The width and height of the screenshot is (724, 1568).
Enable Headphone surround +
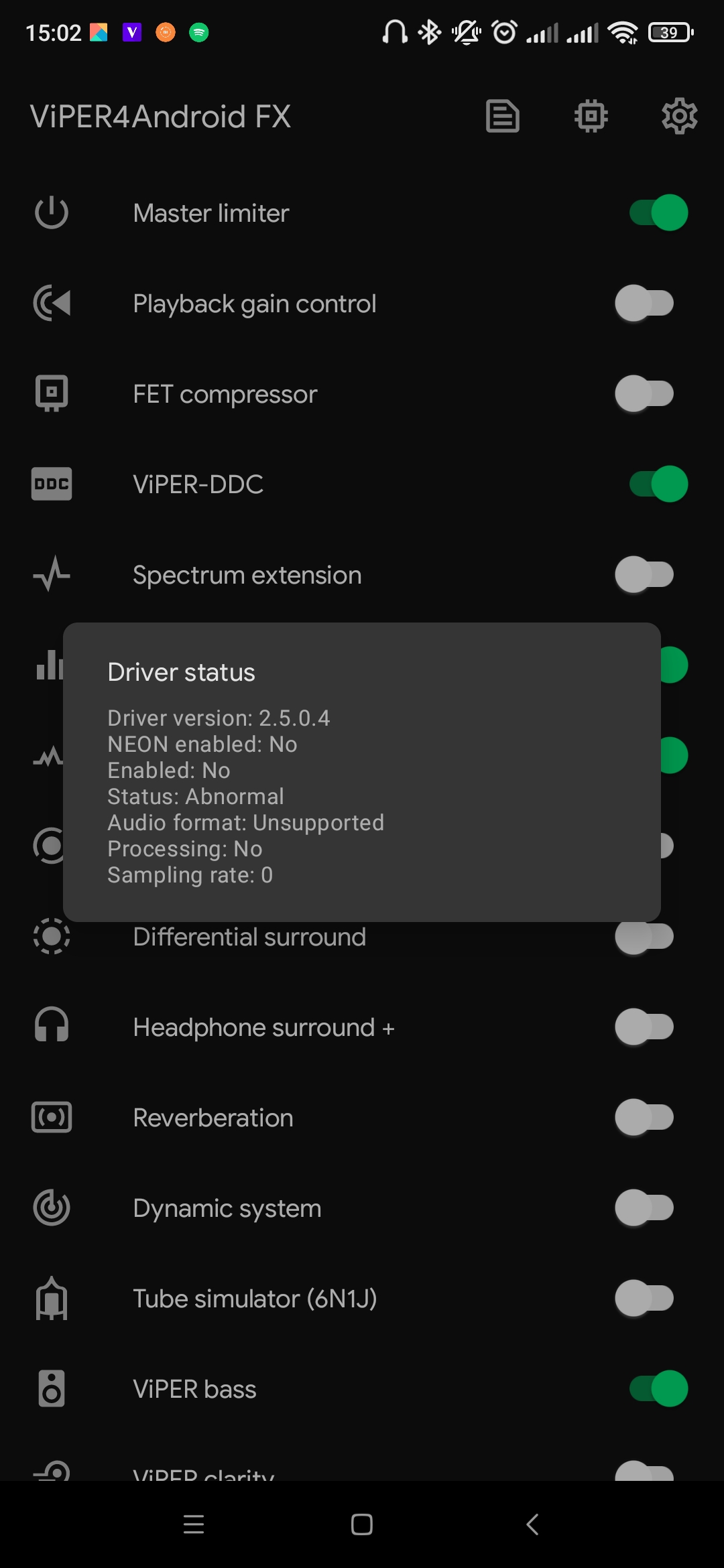644,1027
